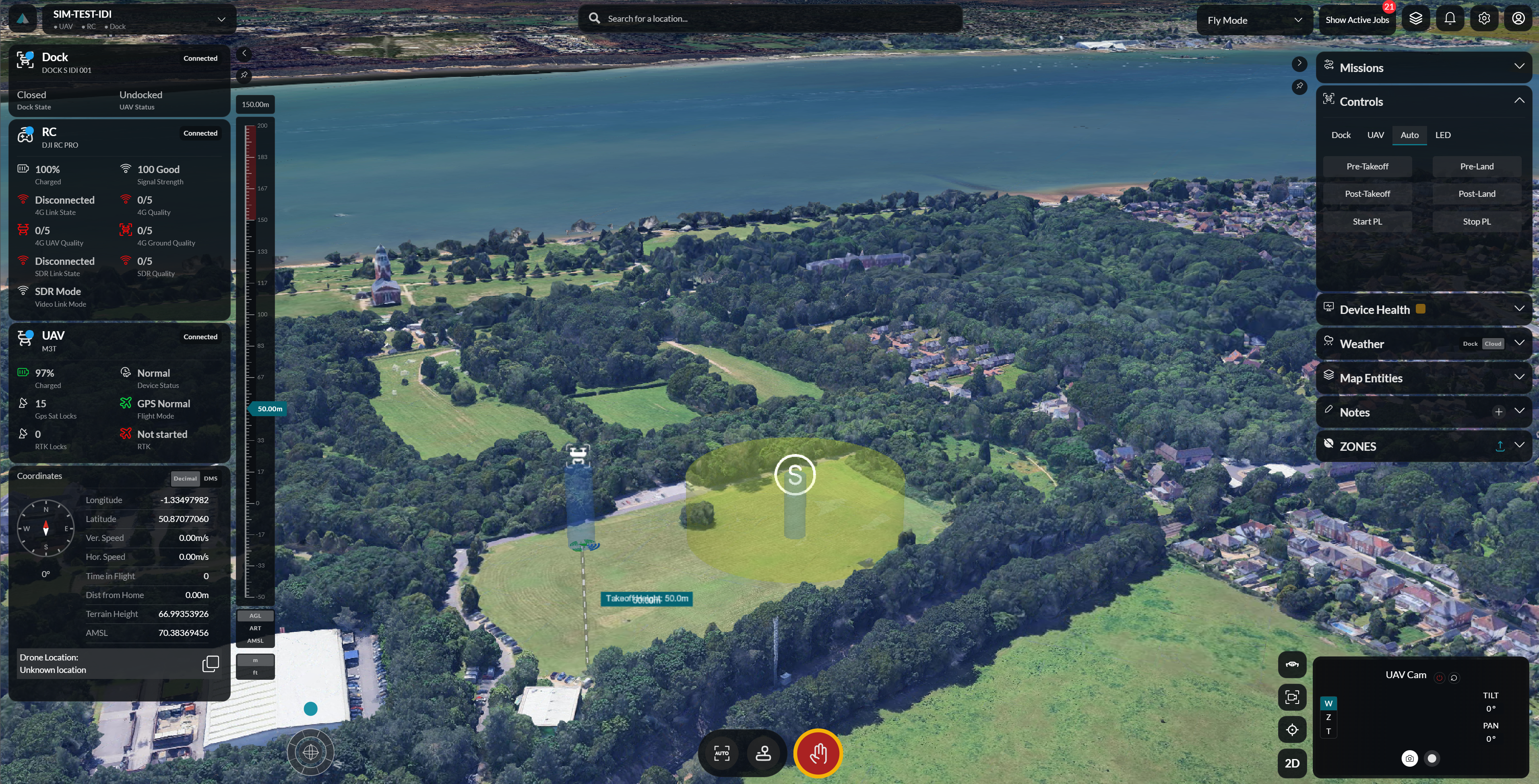Copy the drone location
Screen dimensions: 1539x784
point(210,663)
